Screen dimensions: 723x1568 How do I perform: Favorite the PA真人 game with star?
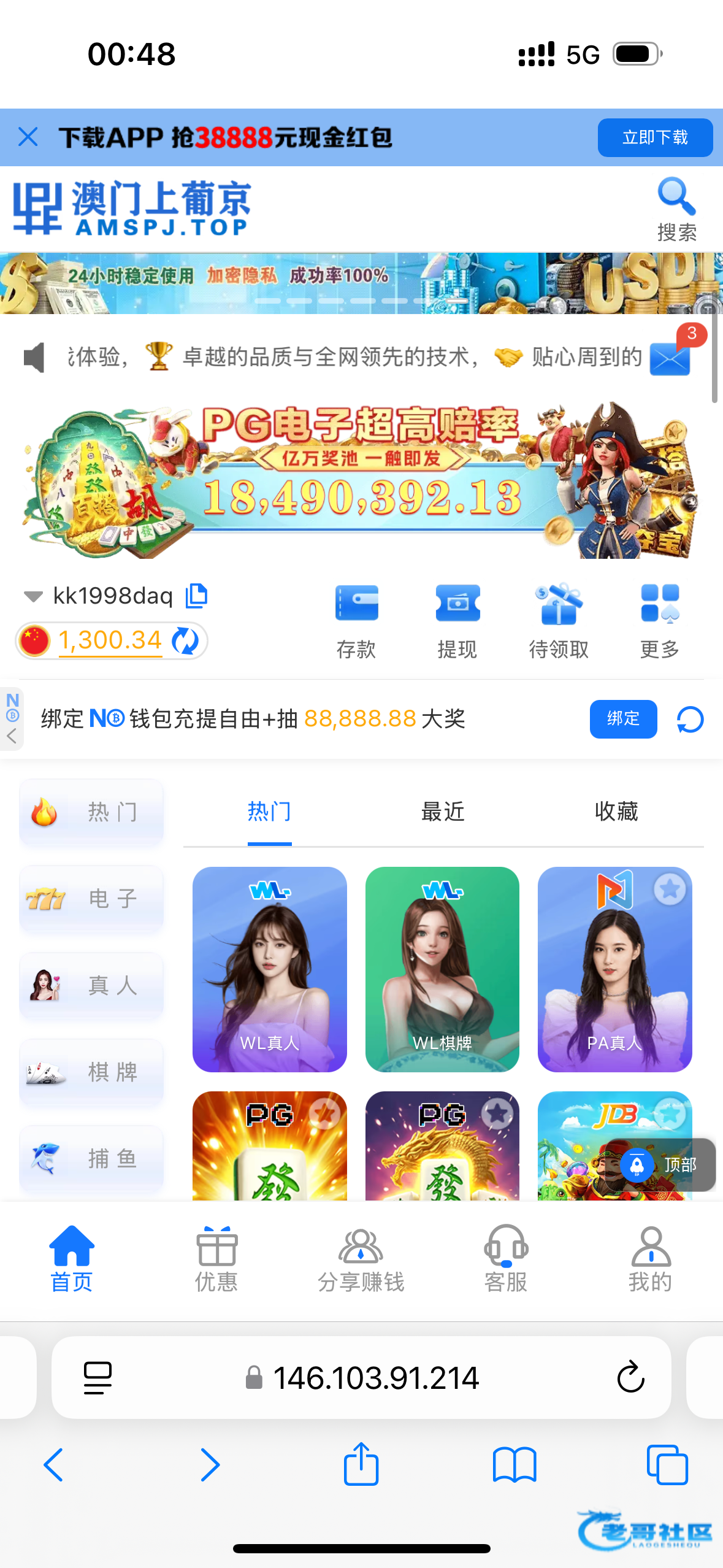tap(669, 889)
